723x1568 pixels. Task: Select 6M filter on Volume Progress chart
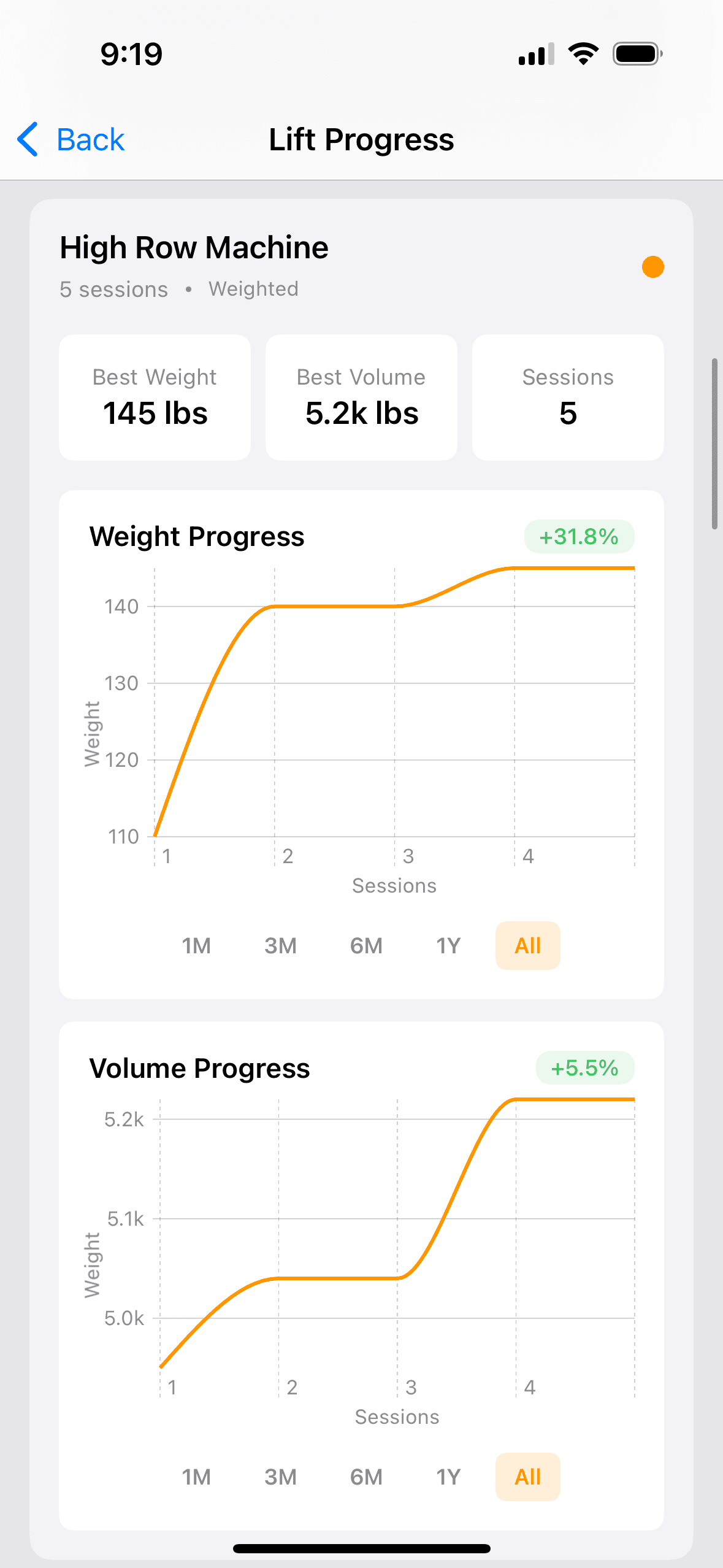pyautogui.click(x=365, y=1477)
